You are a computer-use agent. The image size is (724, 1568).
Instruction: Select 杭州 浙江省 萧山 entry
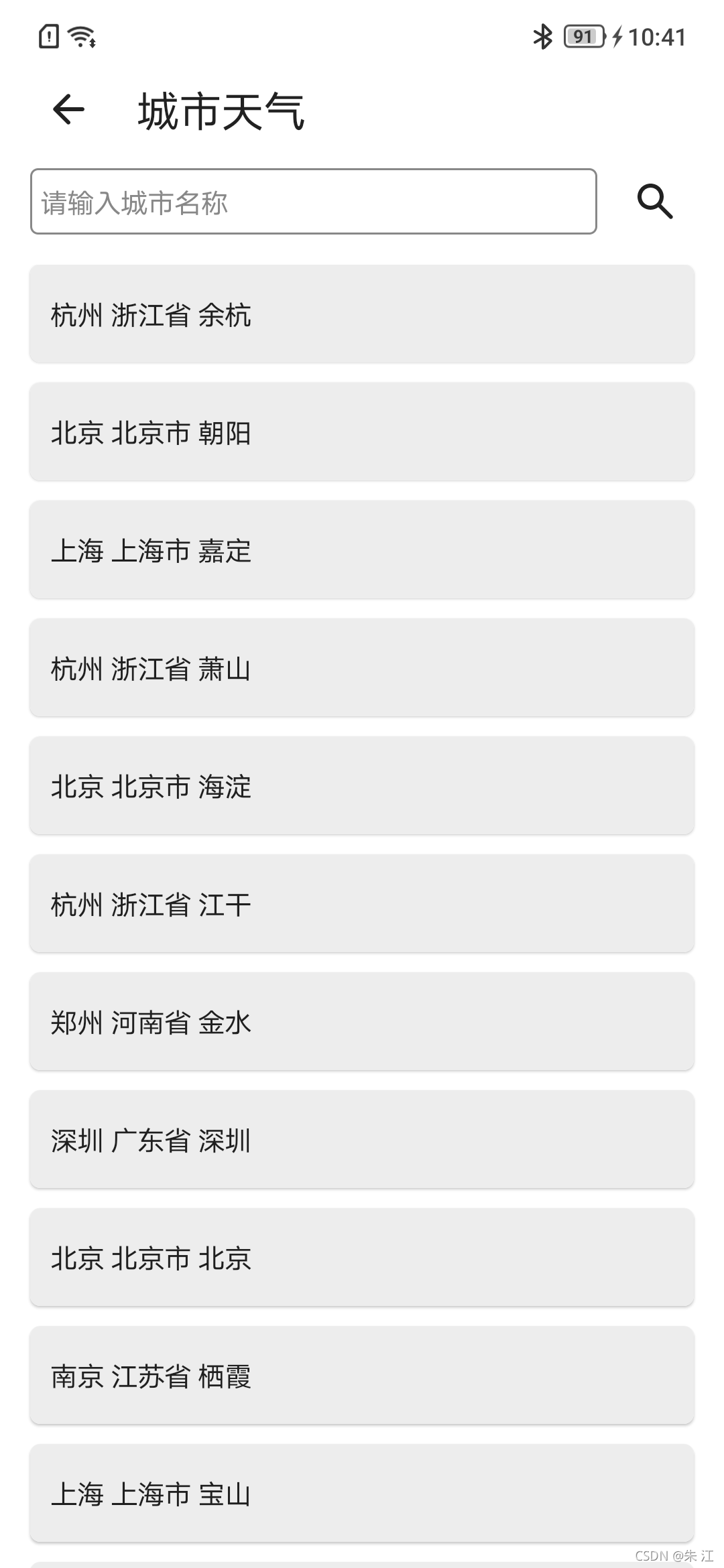tap(362, 669)
